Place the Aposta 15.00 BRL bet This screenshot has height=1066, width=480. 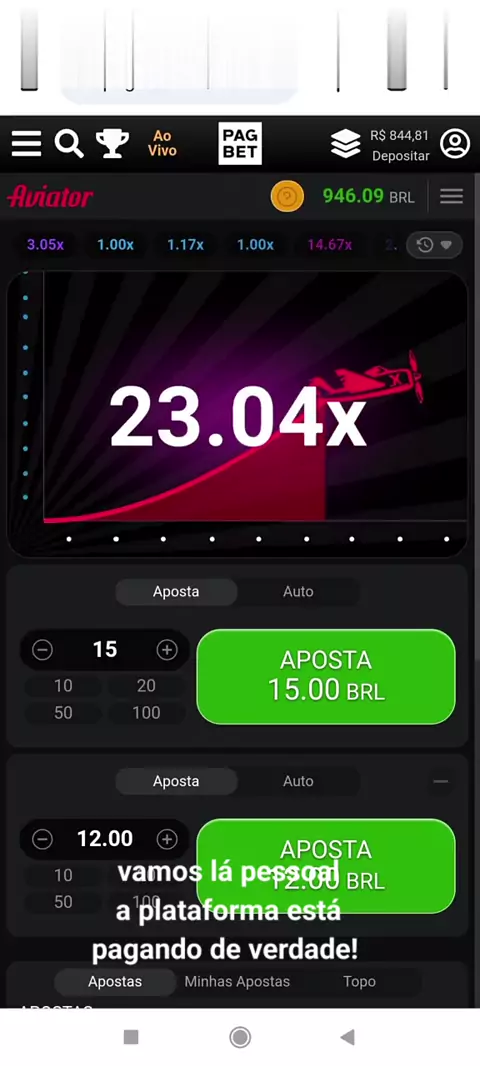tap(326, 676)
